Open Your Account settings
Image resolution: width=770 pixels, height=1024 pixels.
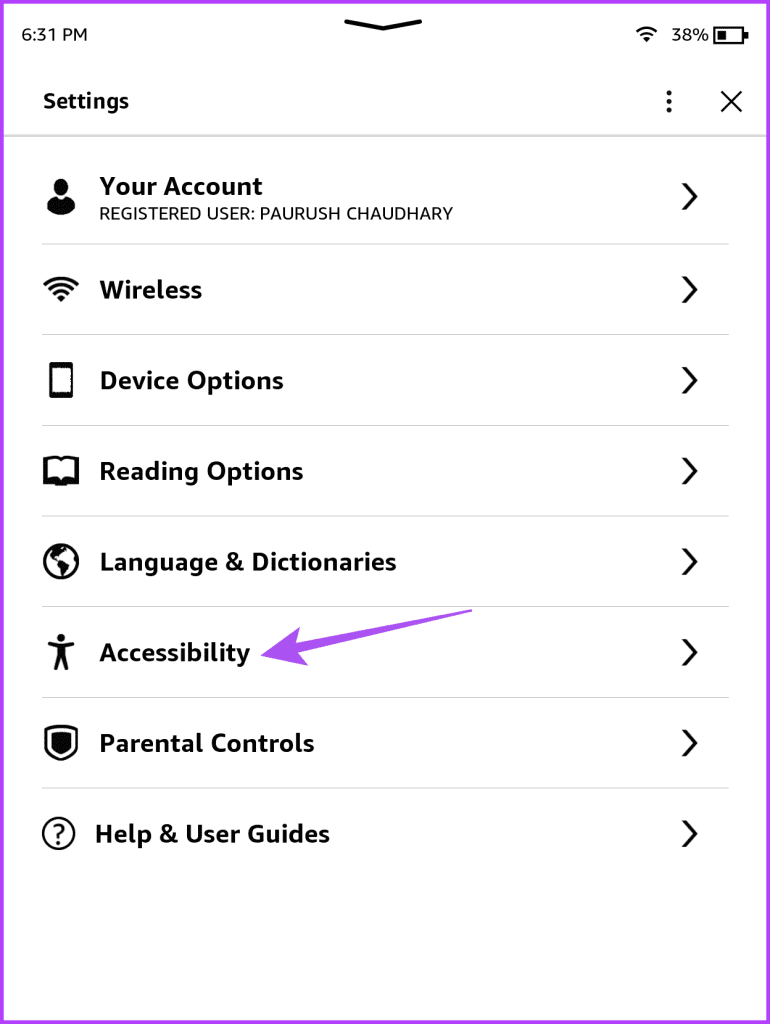[384, 197]
